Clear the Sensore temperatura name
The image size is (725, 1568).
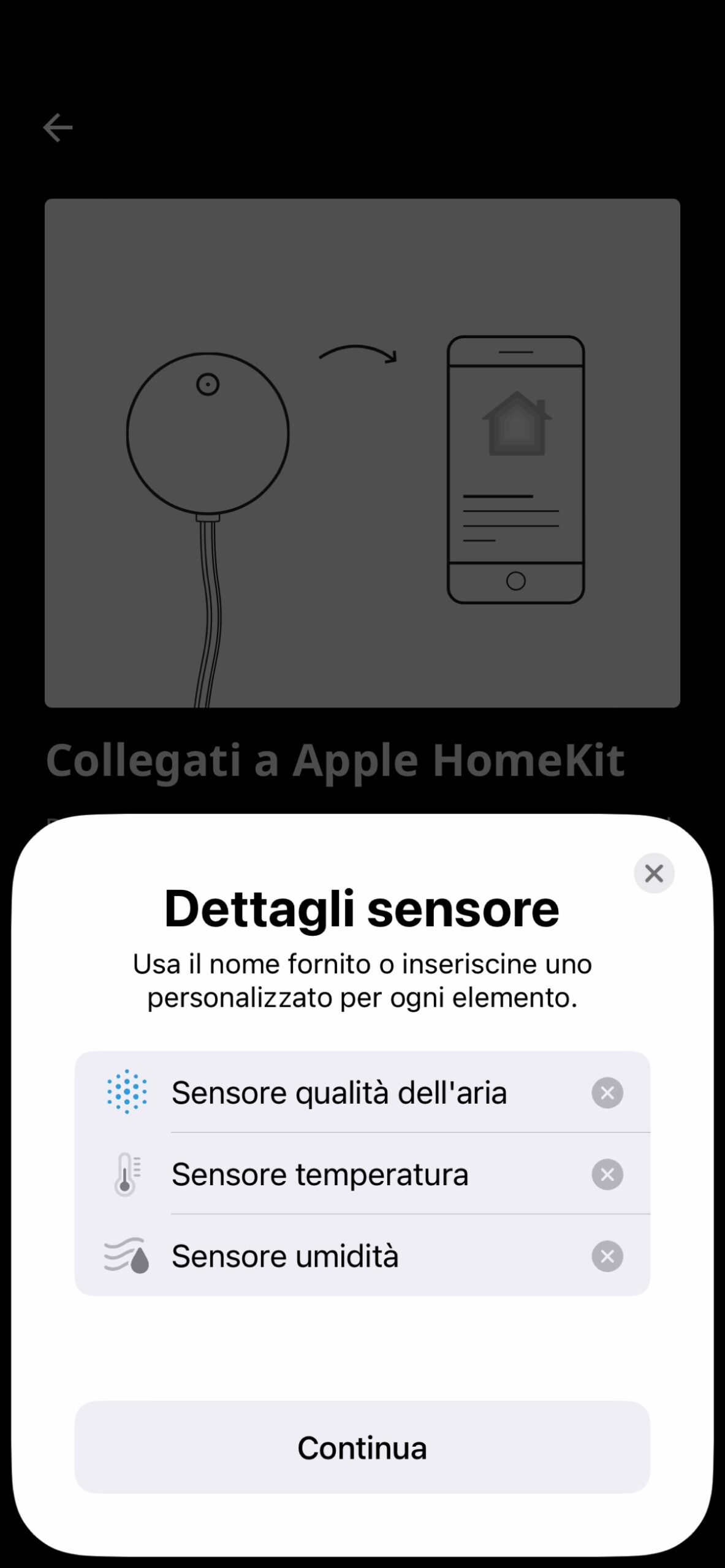607,1174
